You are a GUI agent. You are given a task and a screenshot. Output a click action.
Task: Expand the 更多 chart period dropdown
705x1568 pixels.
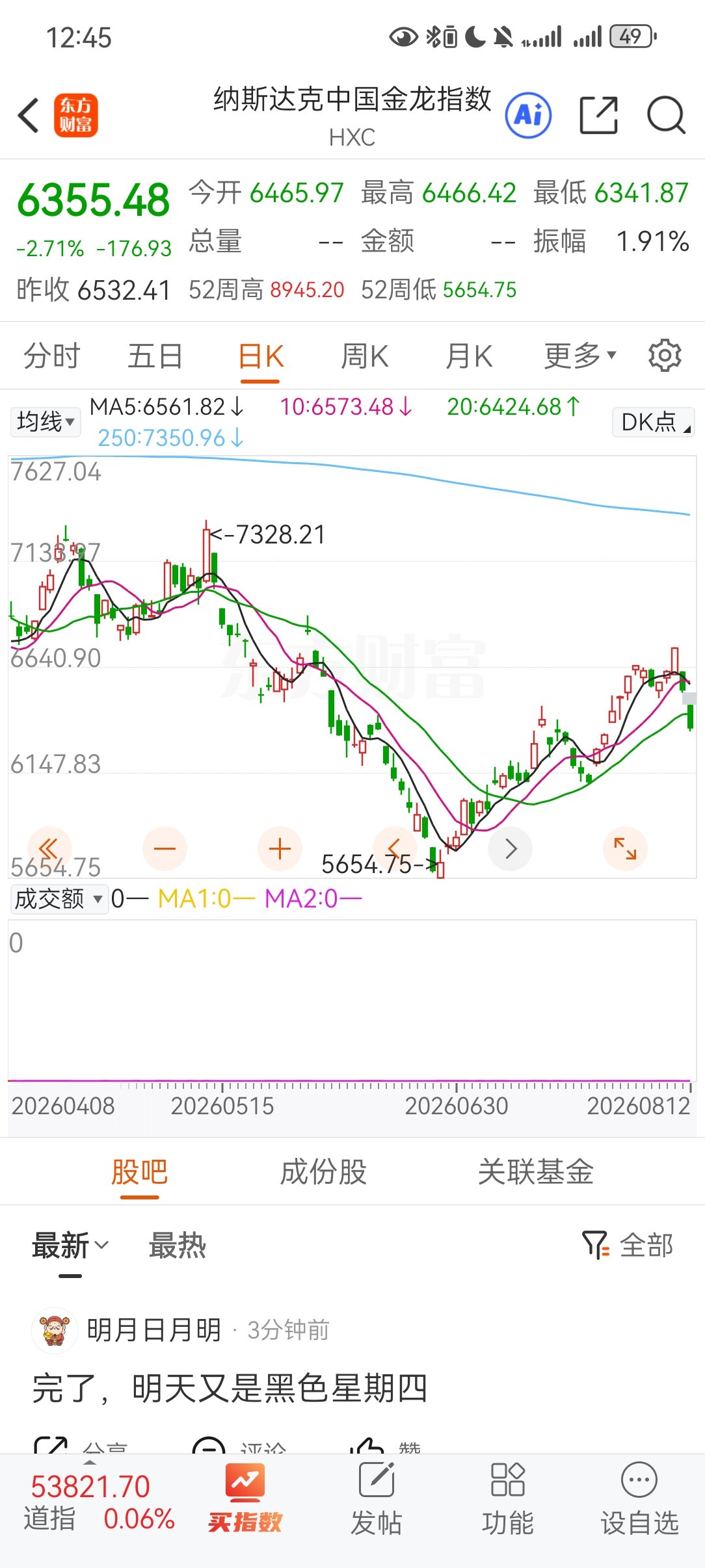pyautogui.click(x=579, y=356)
